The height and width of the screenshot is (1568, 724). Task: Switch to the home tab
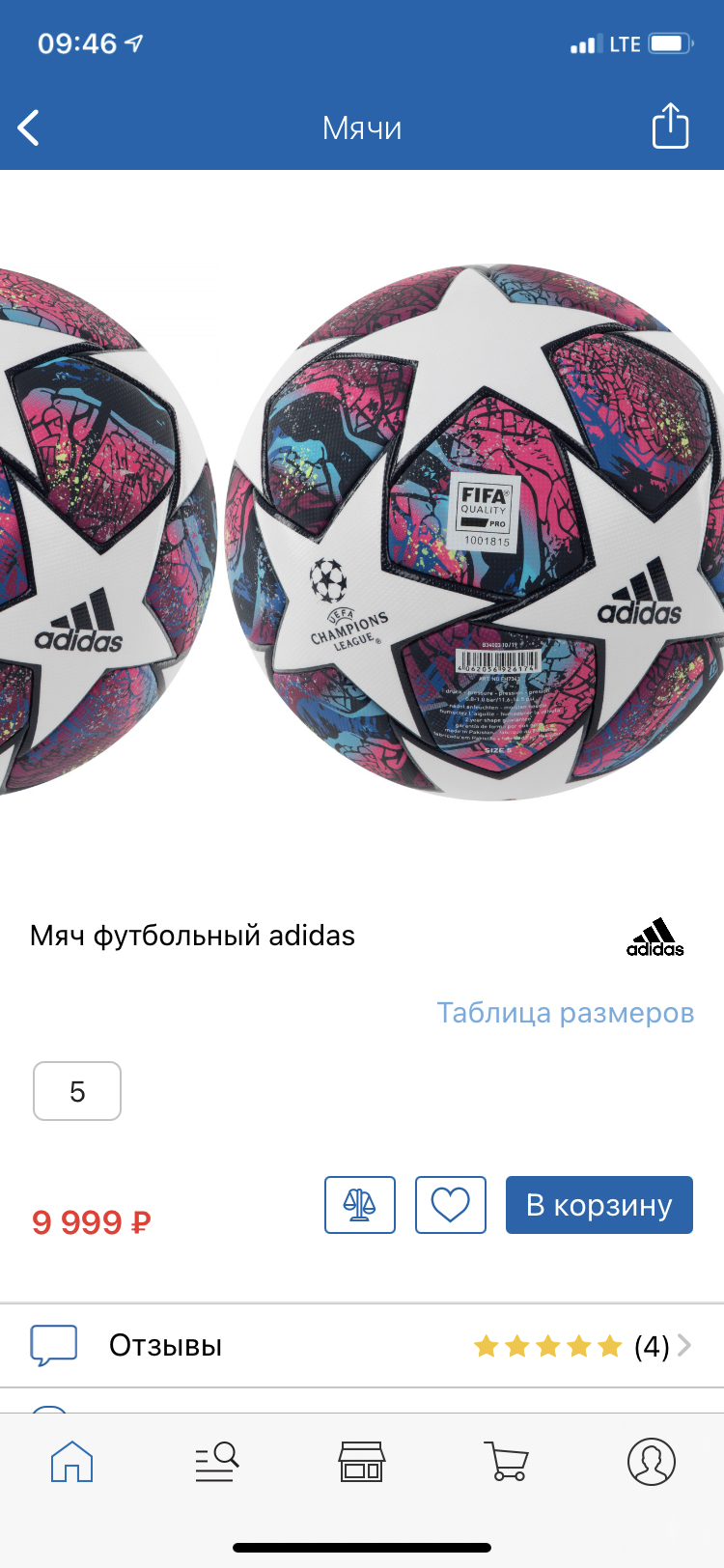click(72, 1462)
